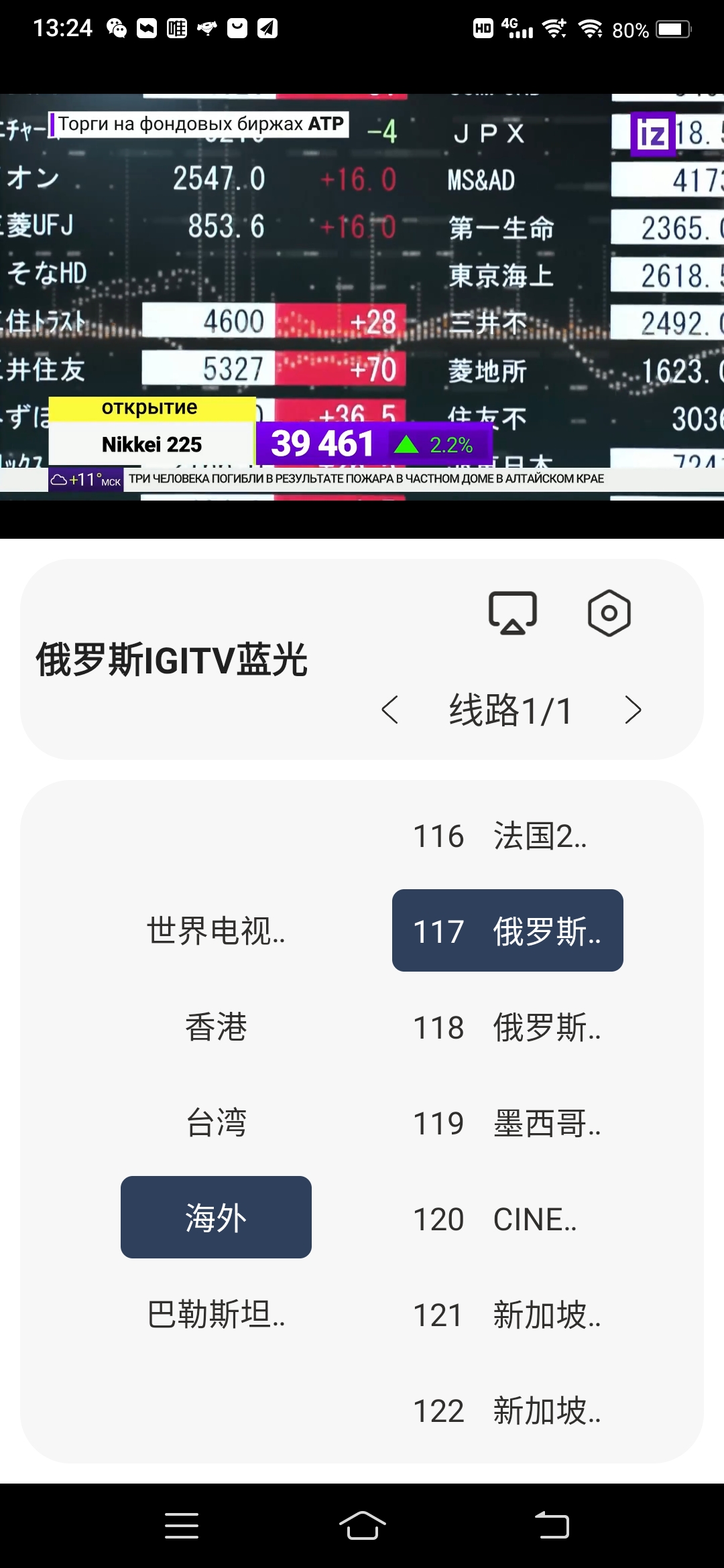Play channel 116 法国2

tap(507, 836)
